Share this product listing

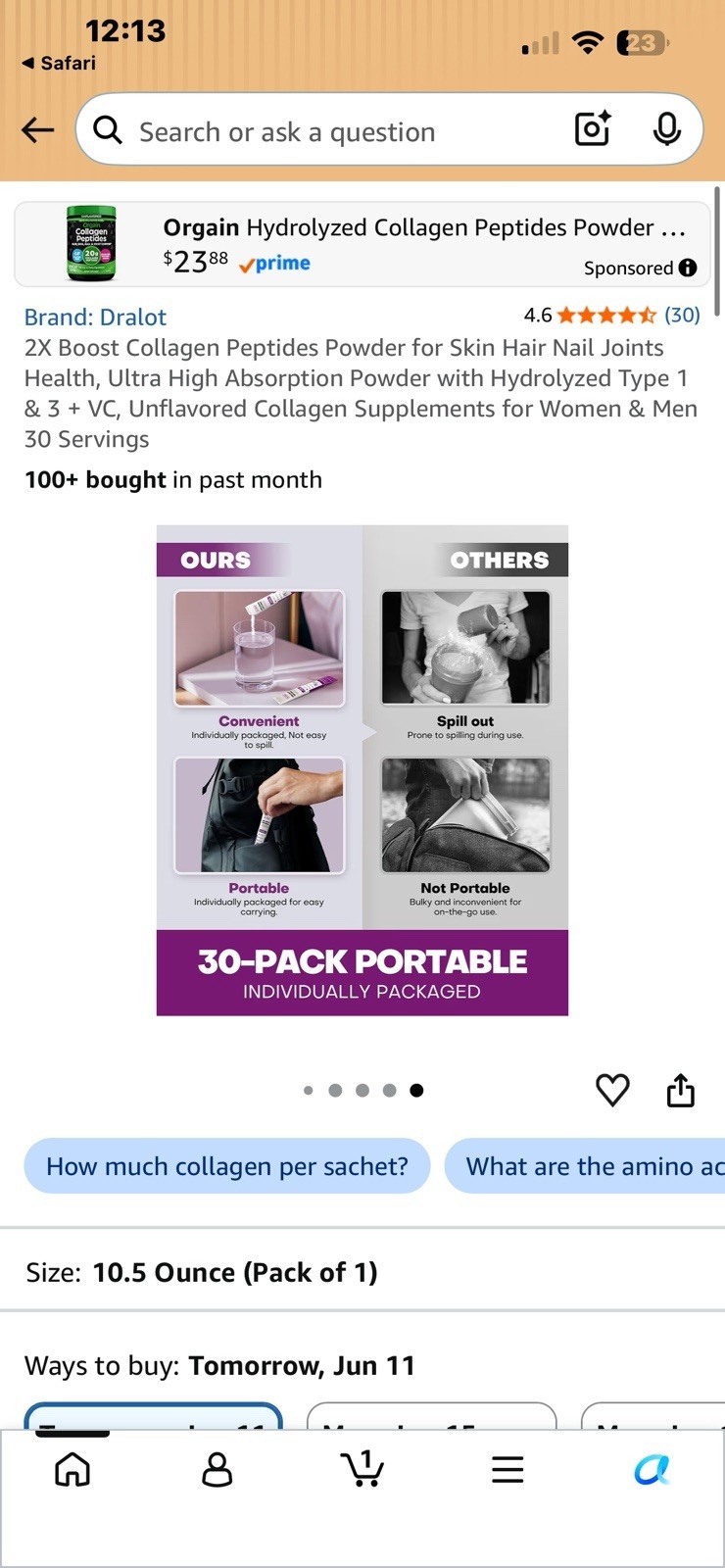pyautogui.click(x=680, y=1089)
